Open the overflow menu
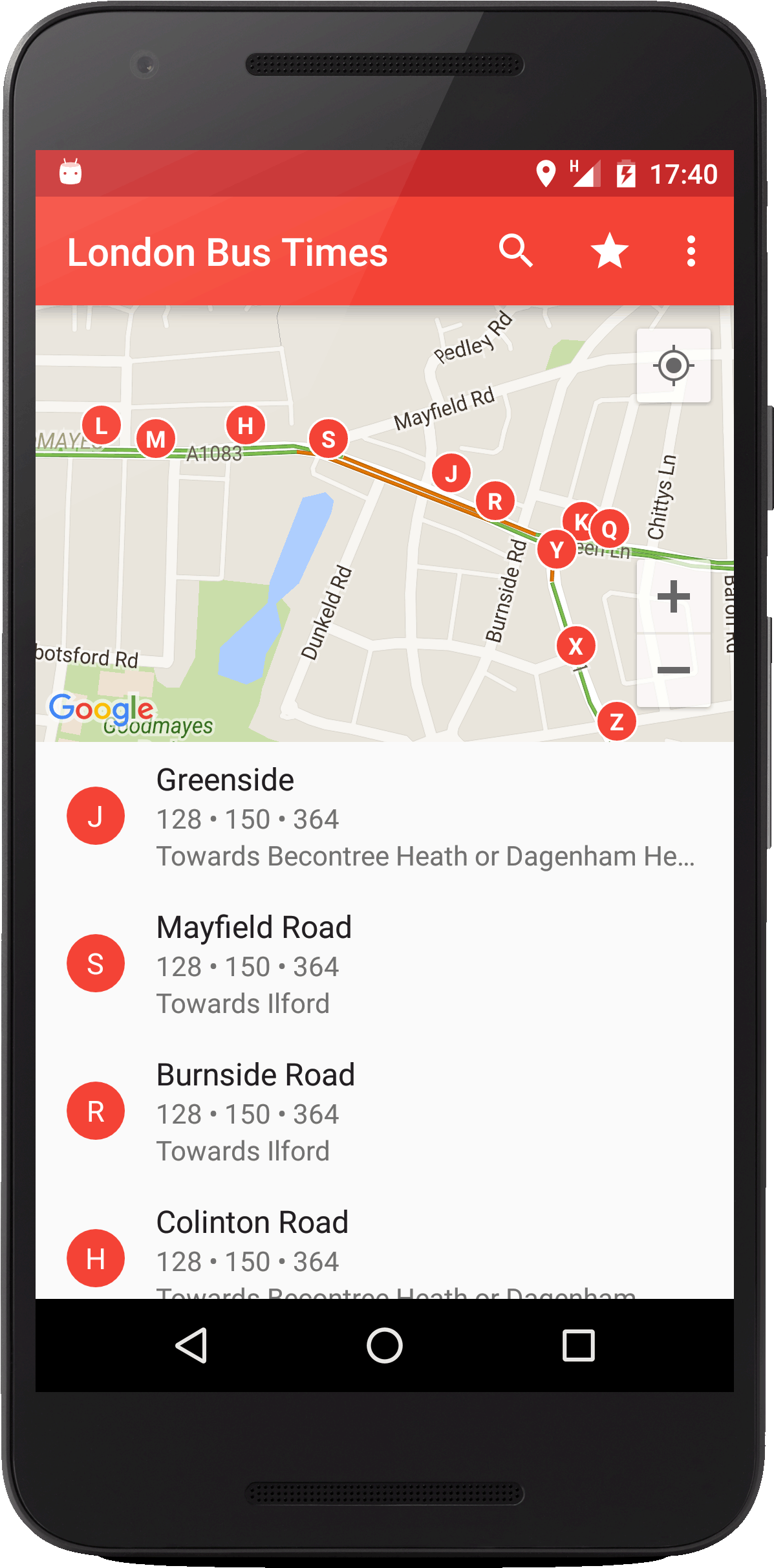 click(691, 251)
